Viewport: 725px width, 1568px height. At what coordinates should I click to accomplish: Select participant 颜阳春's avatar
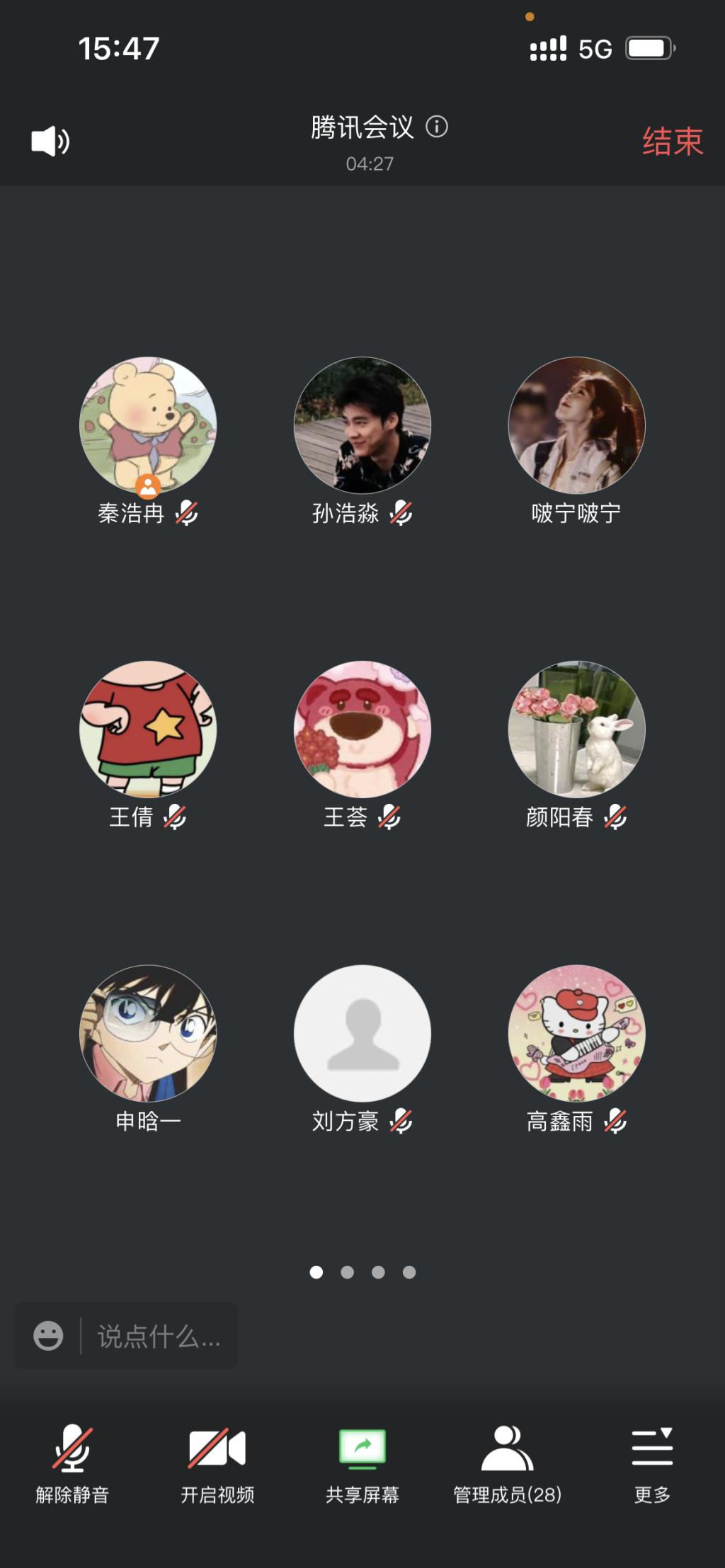[x=576, y=730]
